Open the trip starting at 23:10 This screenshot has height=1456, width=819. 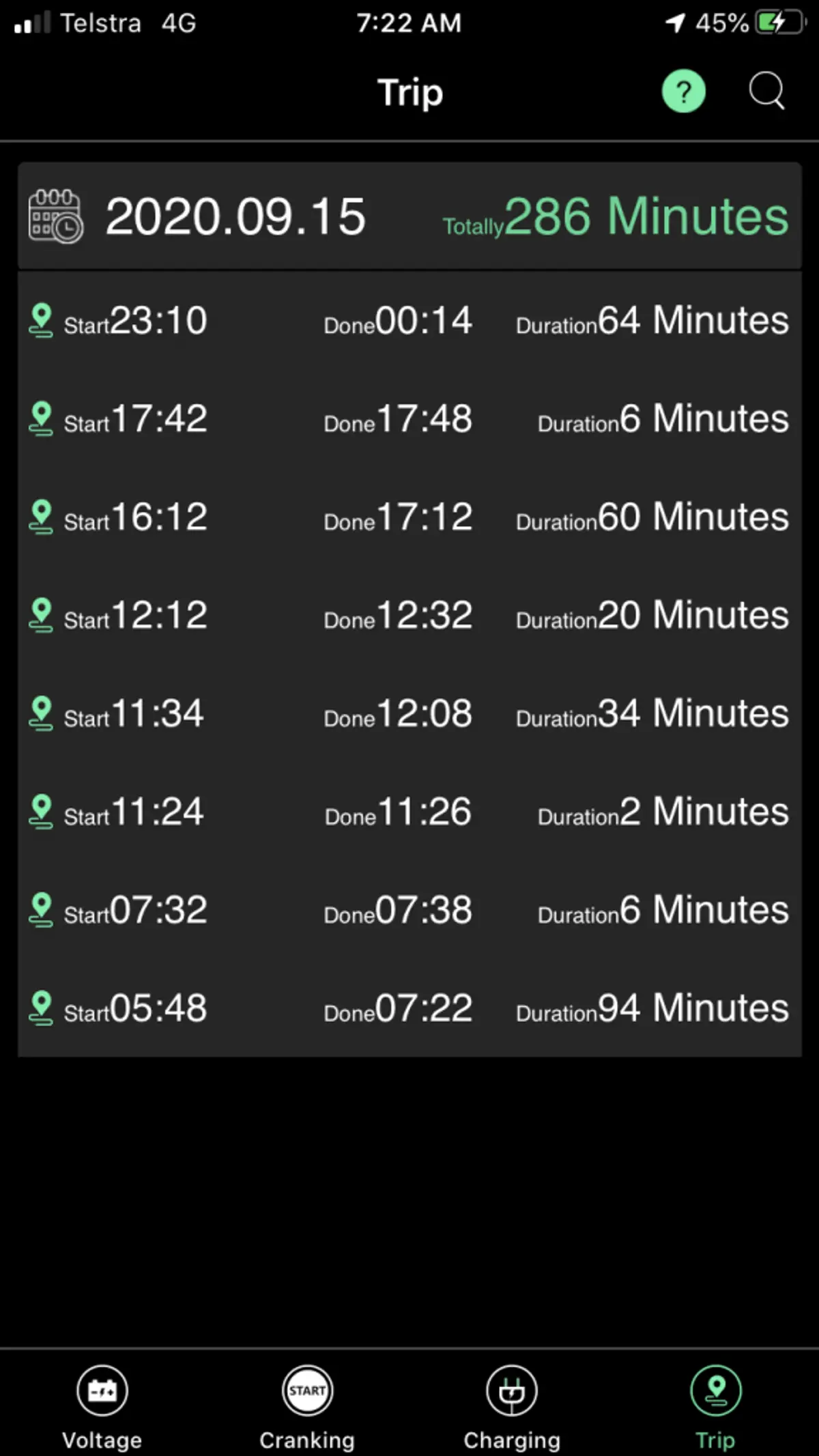pos(409,321)
